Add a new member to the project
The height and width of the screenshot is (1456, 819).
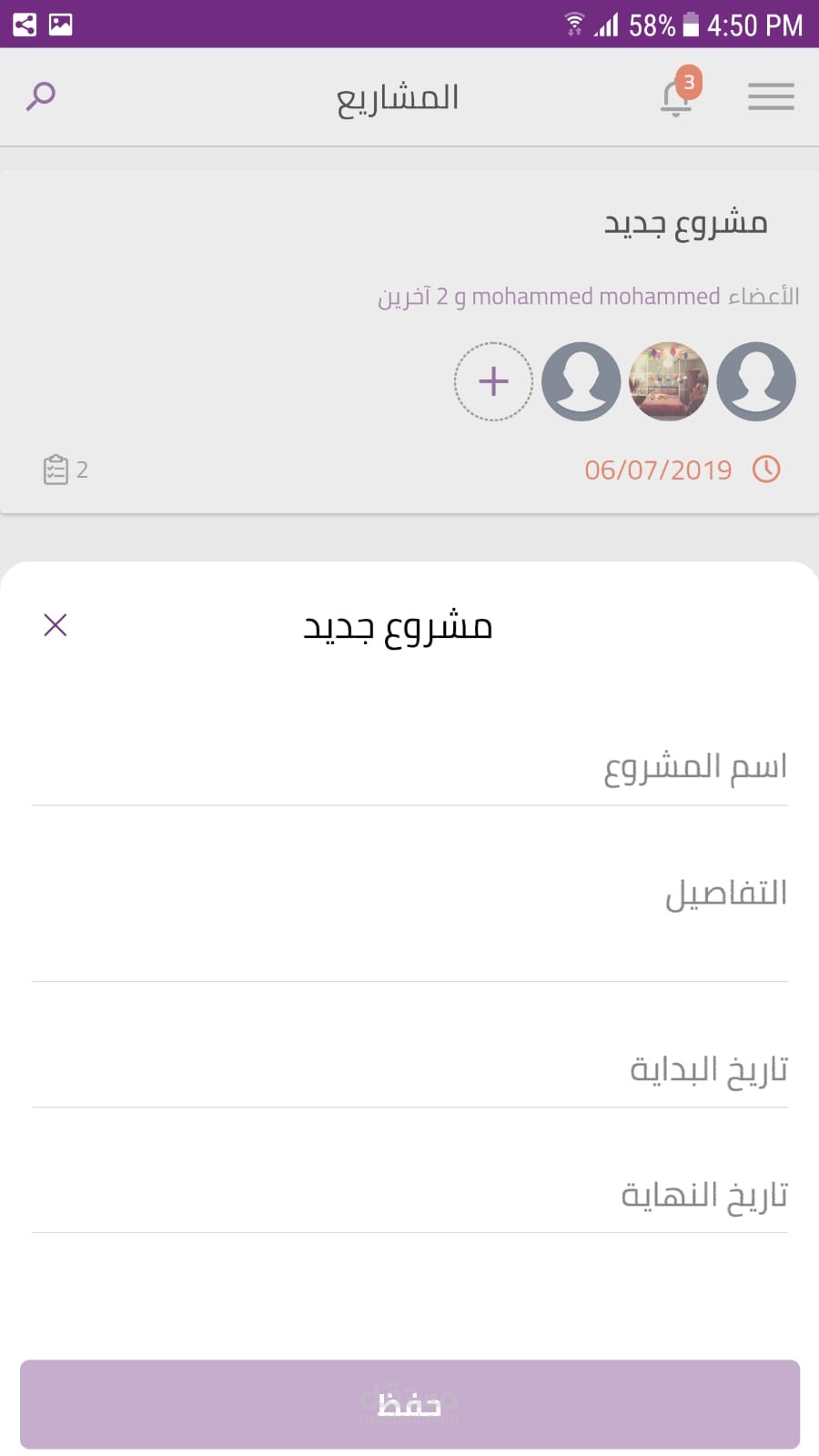(493, 381)
